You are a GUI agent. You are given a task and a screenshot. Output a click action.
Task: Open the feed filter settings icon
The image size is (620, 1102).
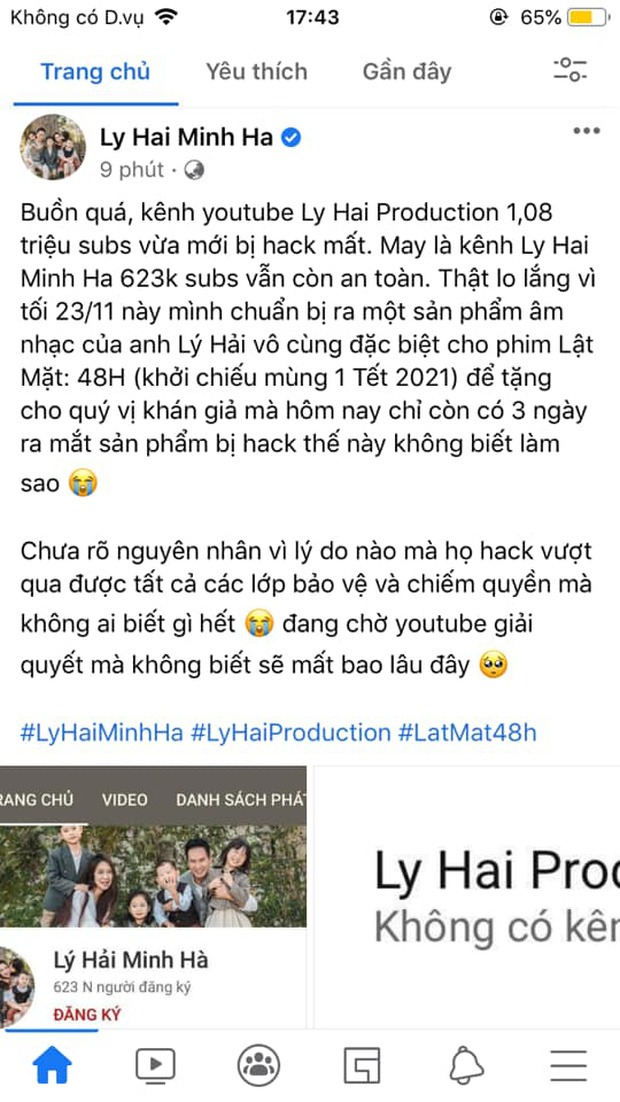point(570,70)
